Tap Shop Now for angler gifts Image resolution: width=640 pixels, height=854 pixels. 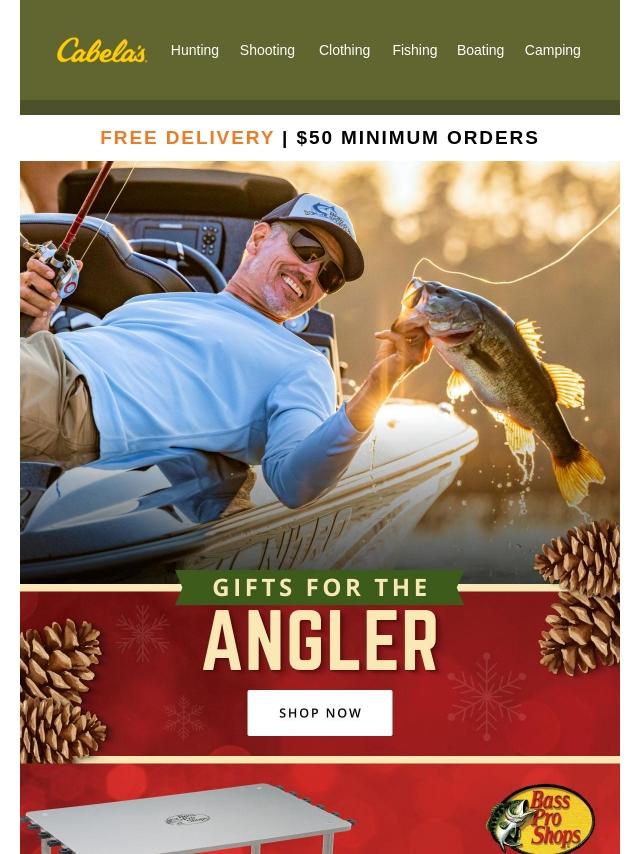320,713
